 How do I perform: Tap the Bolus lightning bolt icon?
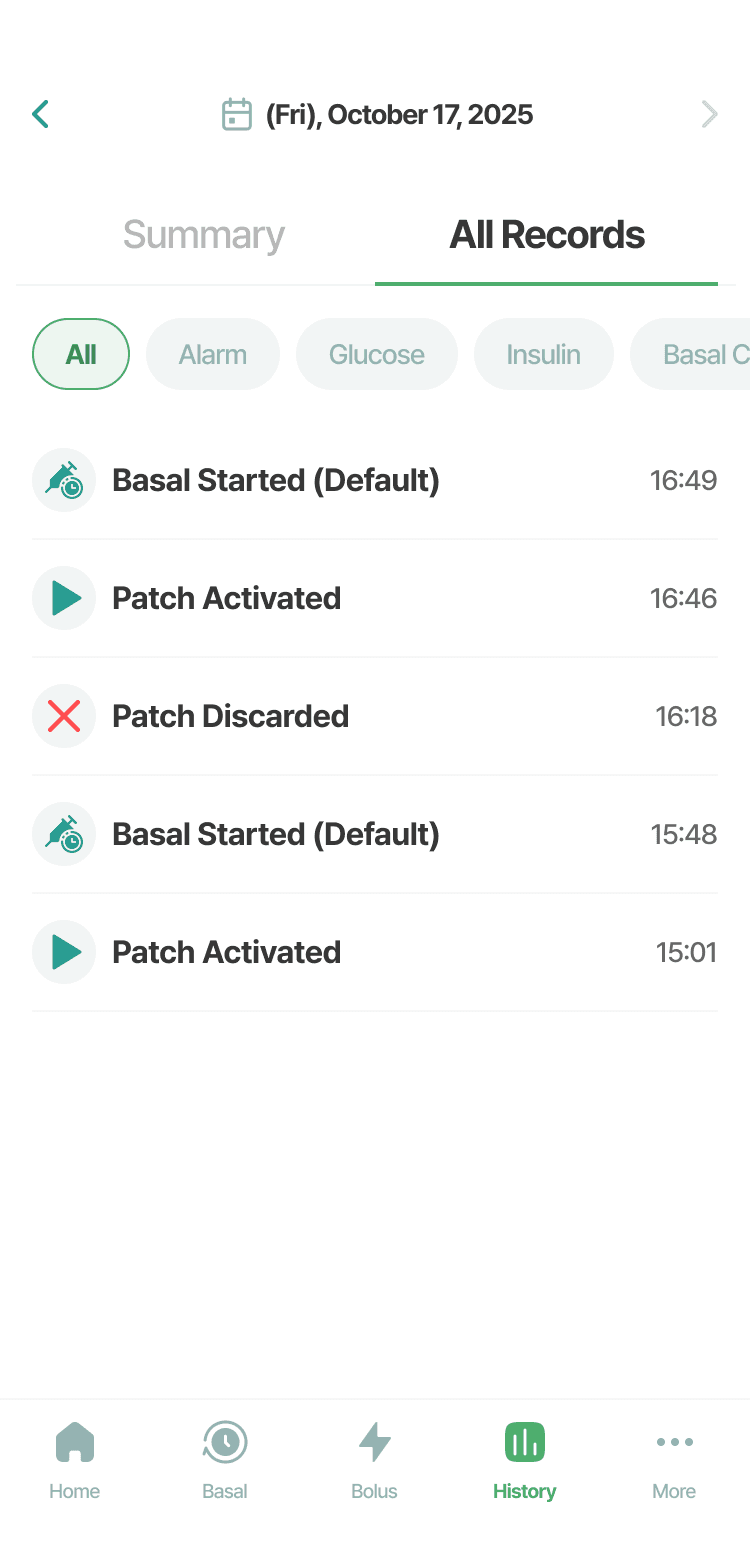[x=374, y=1441]
